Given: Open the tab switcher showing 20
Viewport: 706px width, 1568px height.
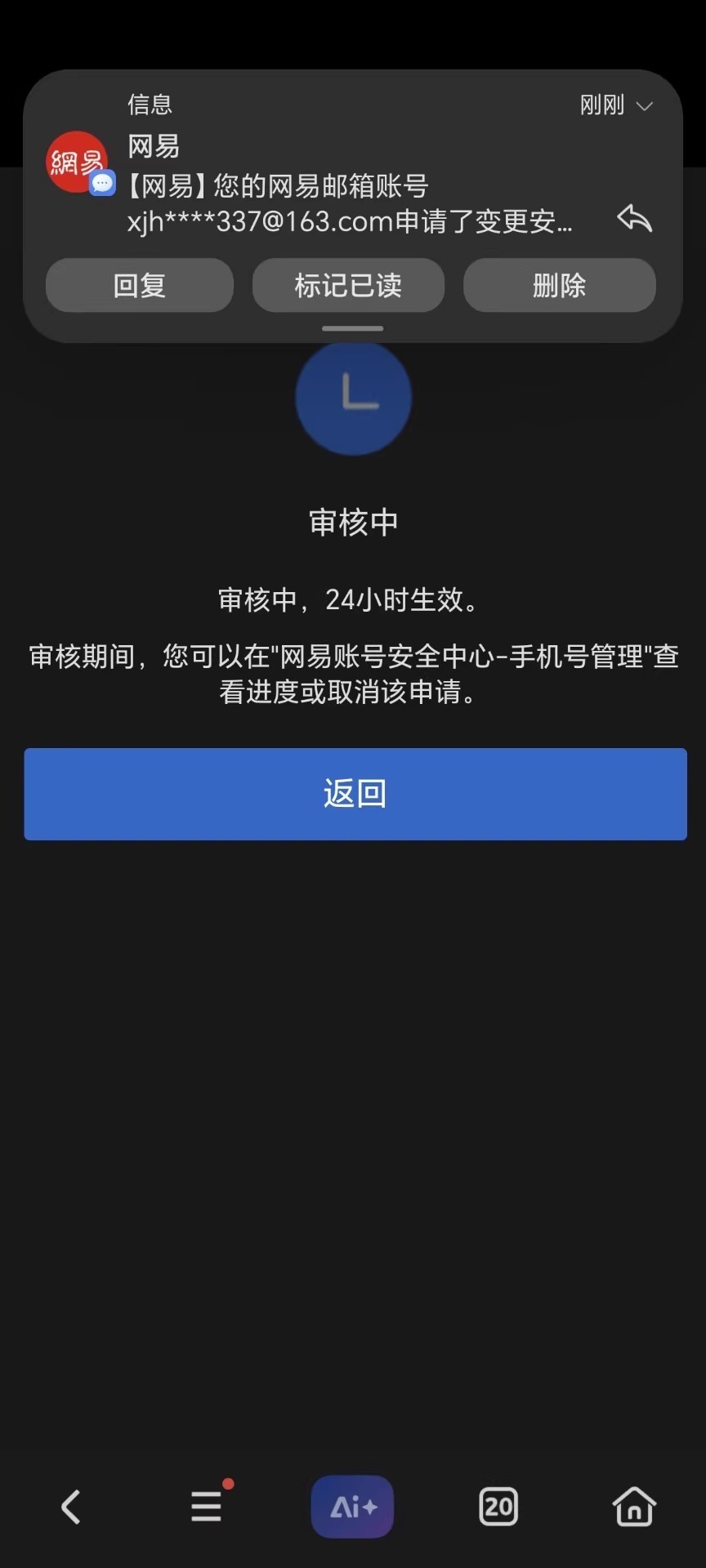Looking at the screenshot, I should (498, 1507).
